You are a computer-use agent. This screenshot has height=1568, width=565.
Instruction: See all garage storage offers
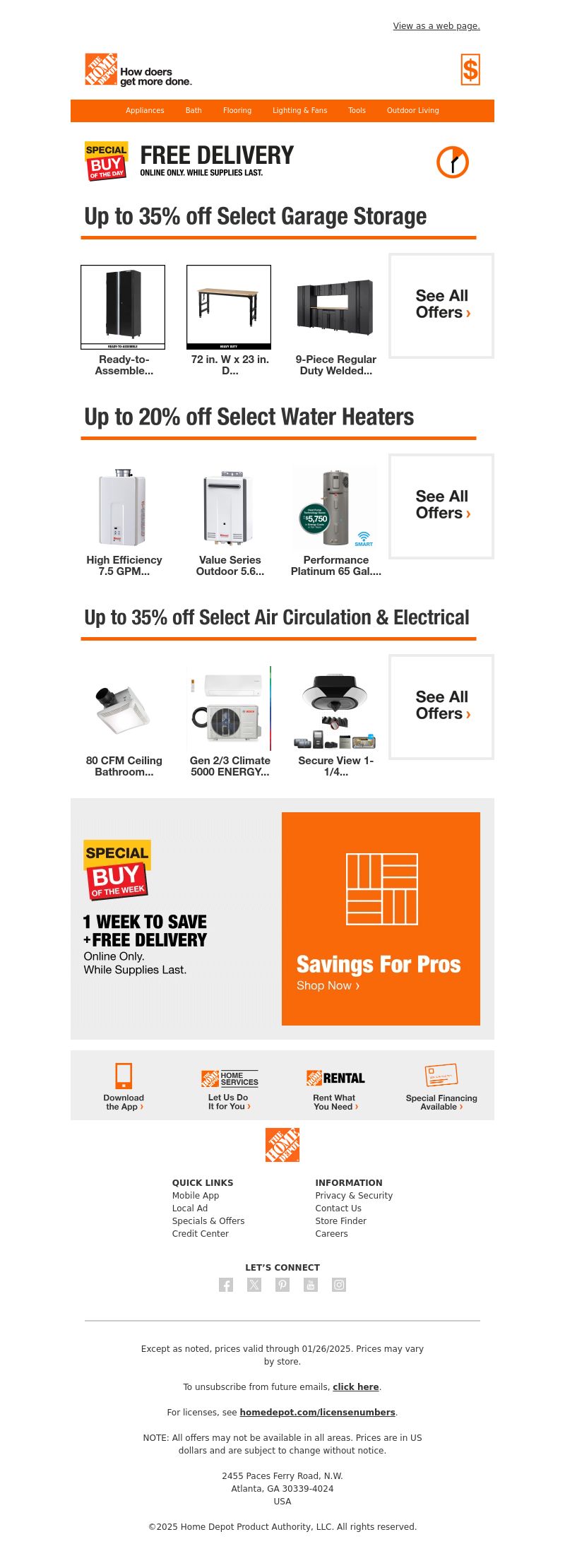[x=442, y=305]
